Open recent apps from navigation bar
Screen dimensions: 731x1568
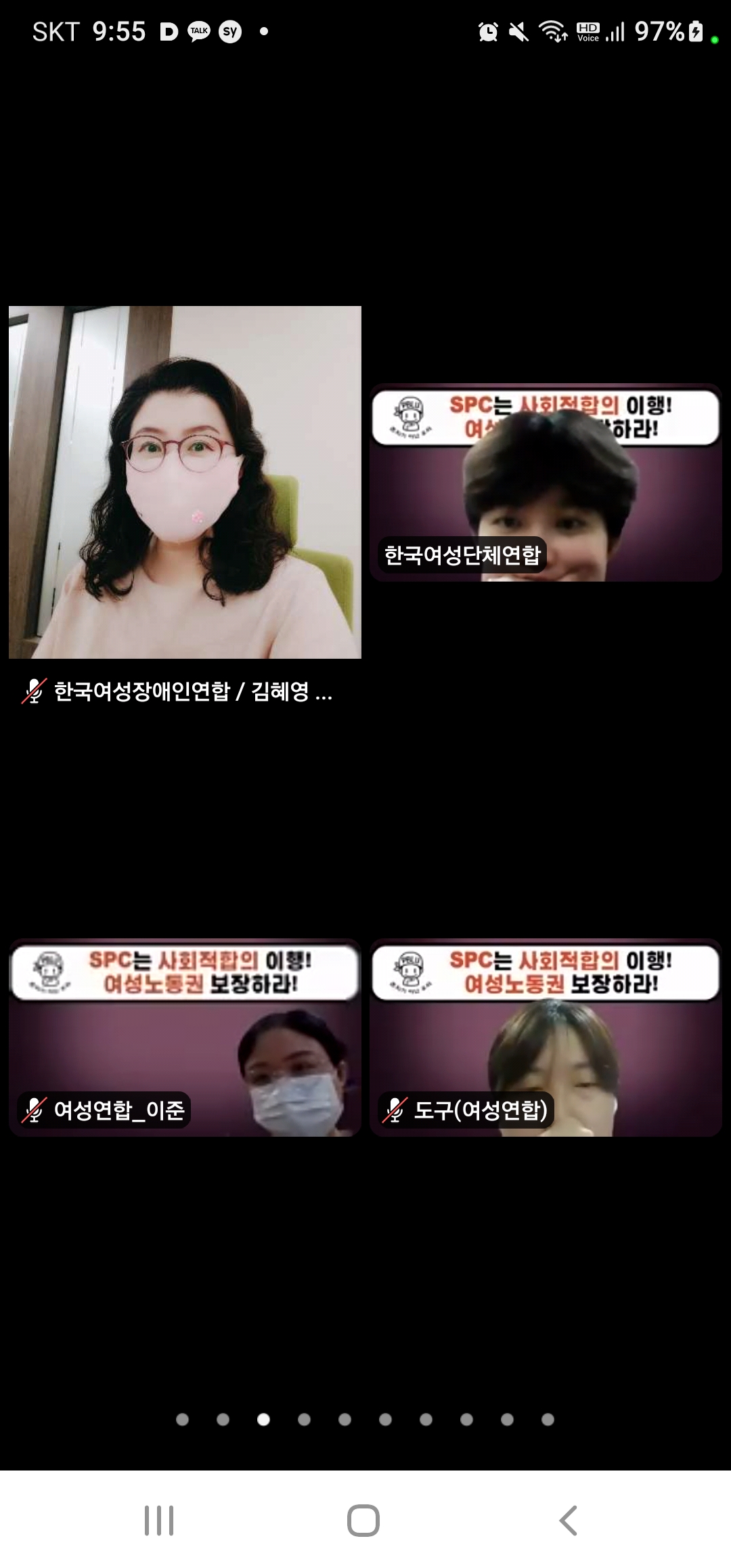159,1521
